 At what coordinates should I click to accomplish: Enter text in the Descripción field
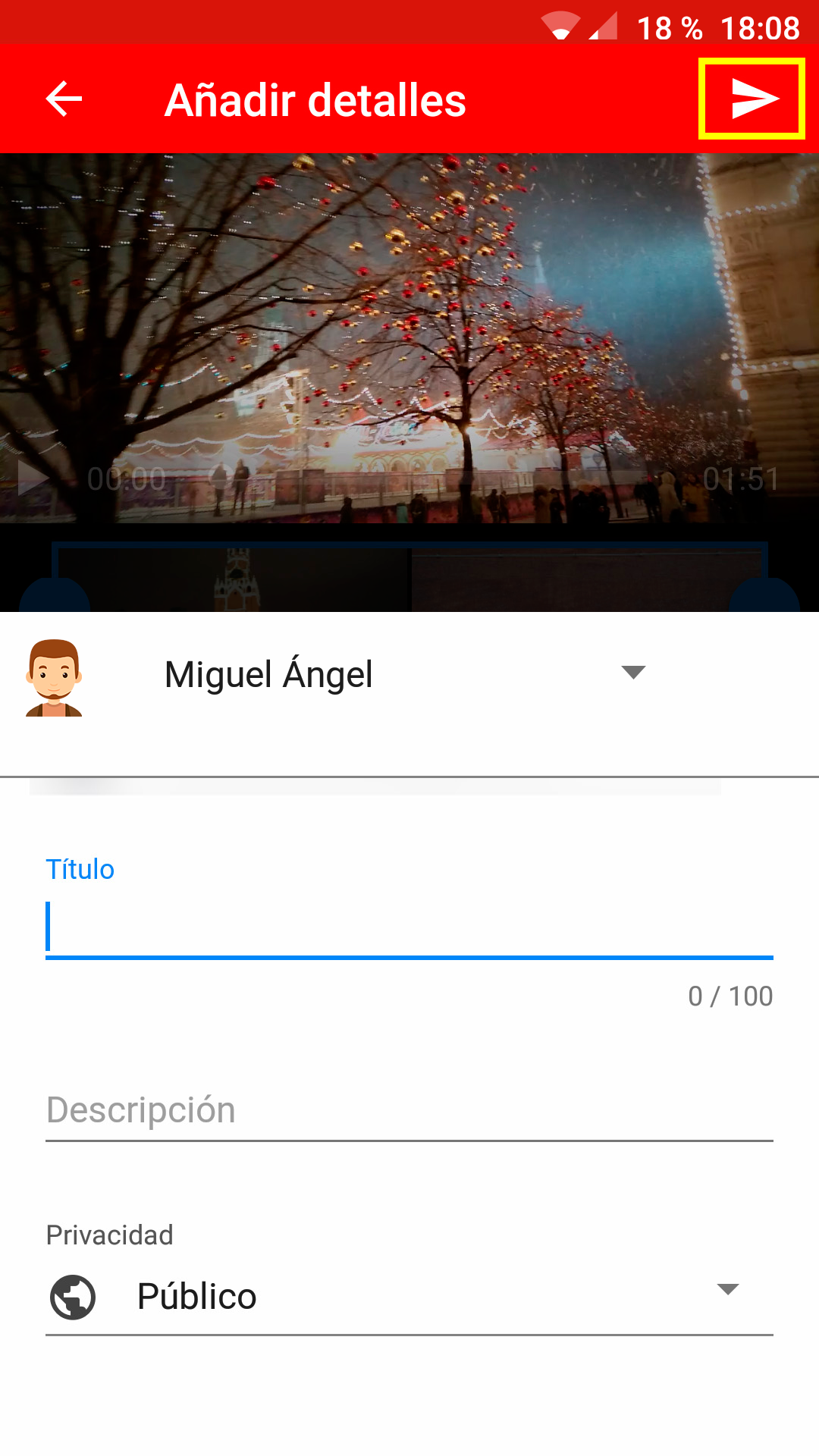pos(409,1110)
